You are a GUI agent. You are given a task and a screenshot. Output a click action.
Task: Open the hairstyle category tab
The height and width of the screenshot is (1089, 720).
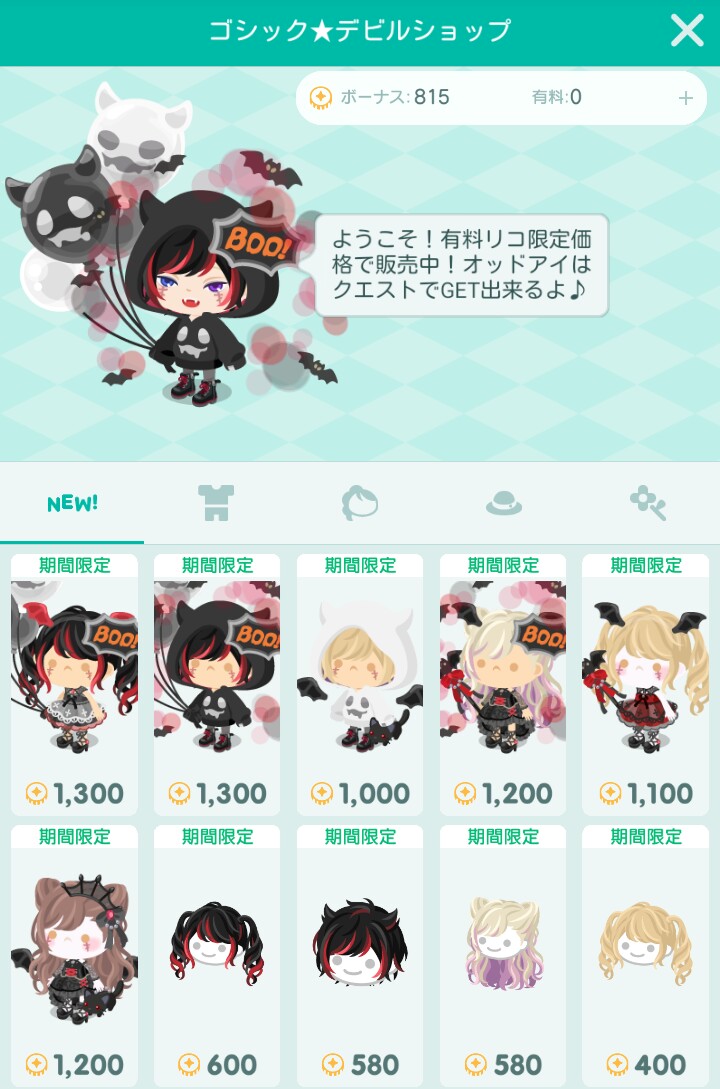tap(360, 503)
